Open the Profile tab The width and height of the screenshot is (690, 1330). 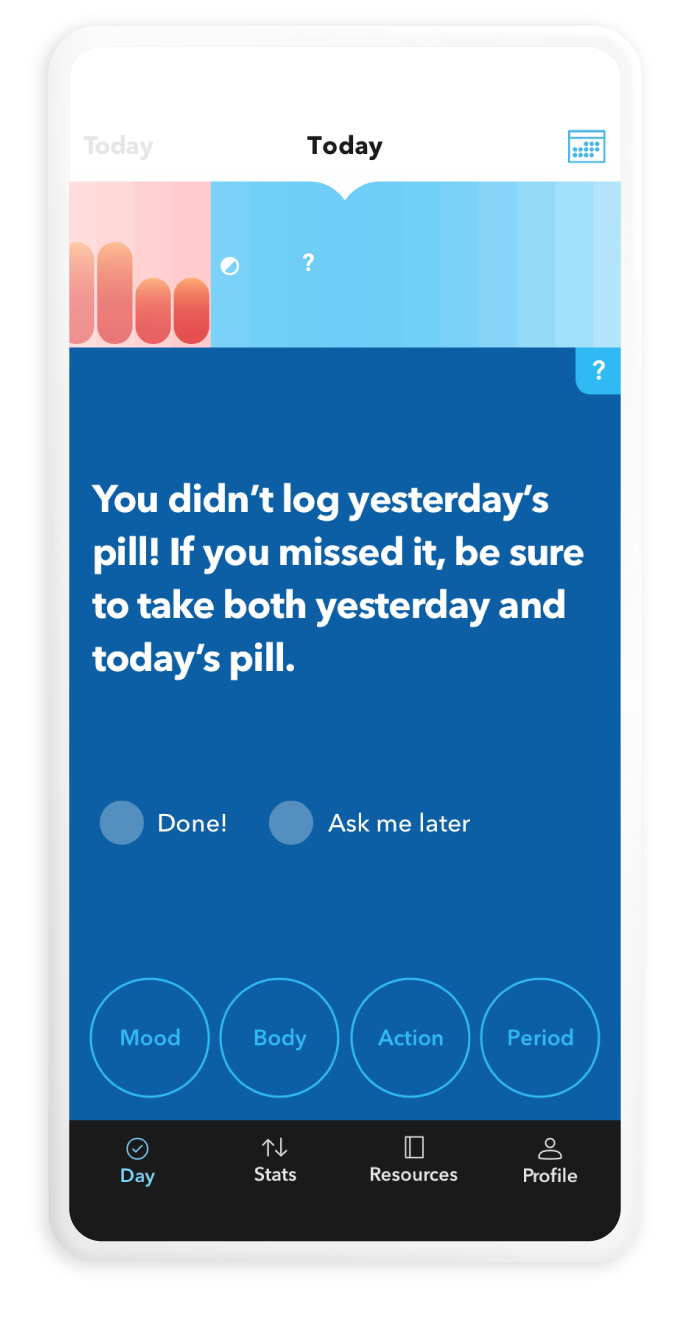[550, 1161]
